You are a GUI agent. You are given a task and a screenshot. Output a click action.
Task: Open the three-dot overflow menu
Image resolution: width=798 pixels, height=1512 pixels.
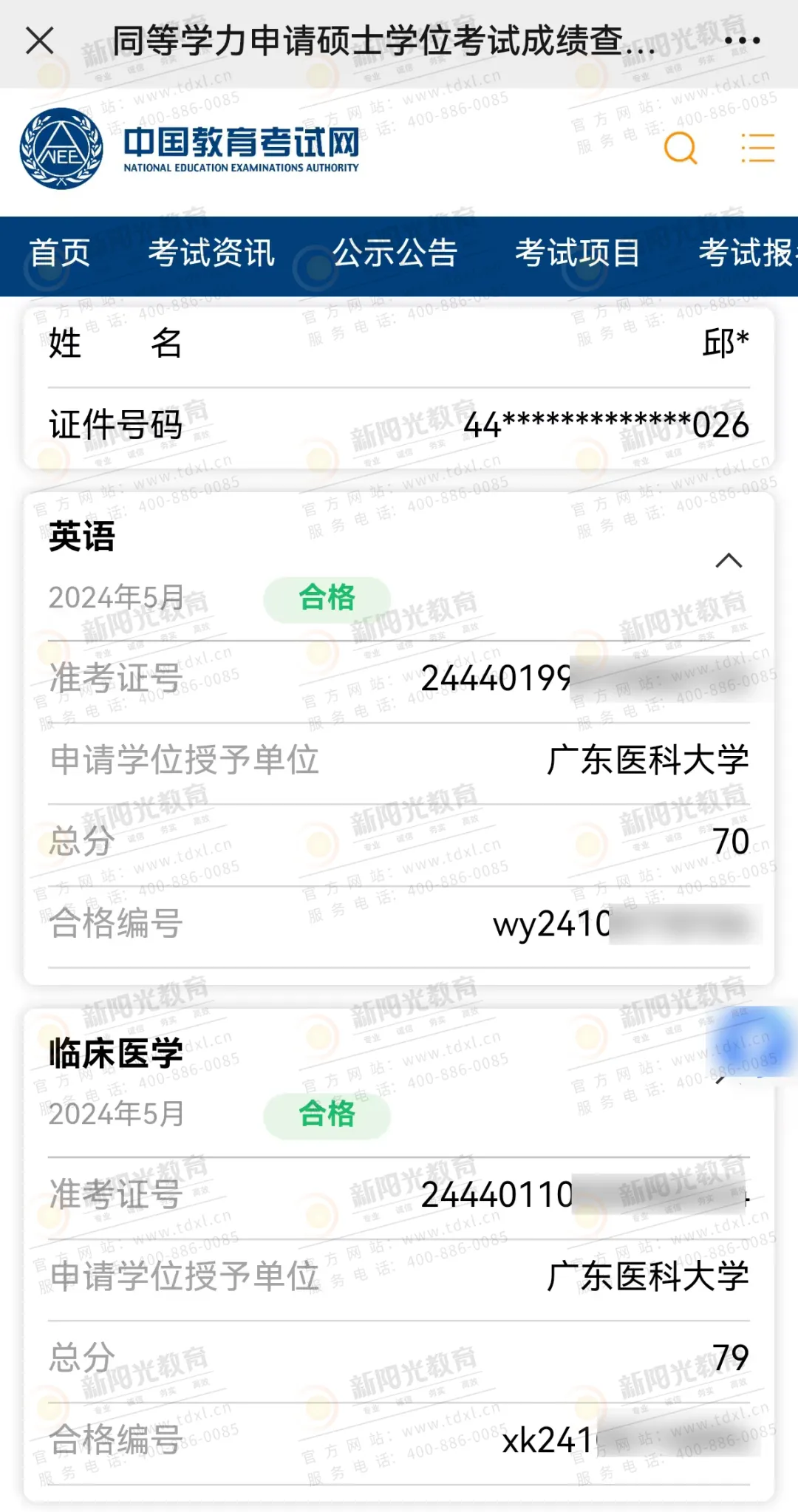pos(742,41)
